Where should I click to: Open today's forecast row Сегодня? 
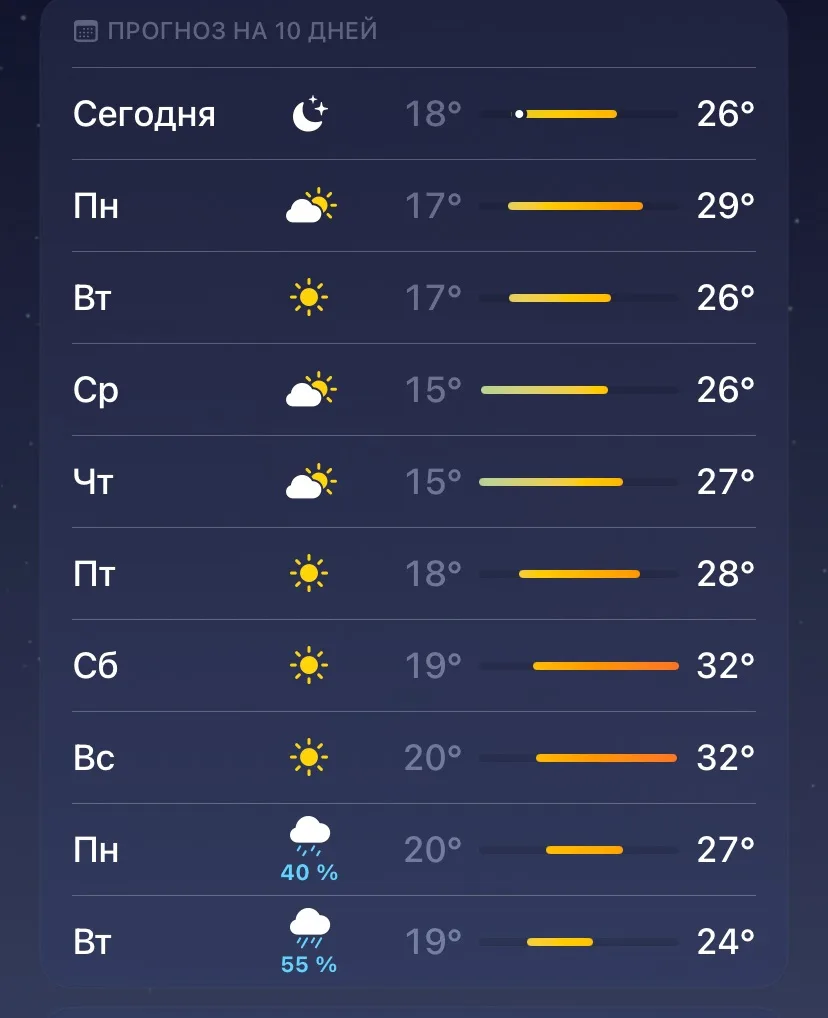coord(414,114)
